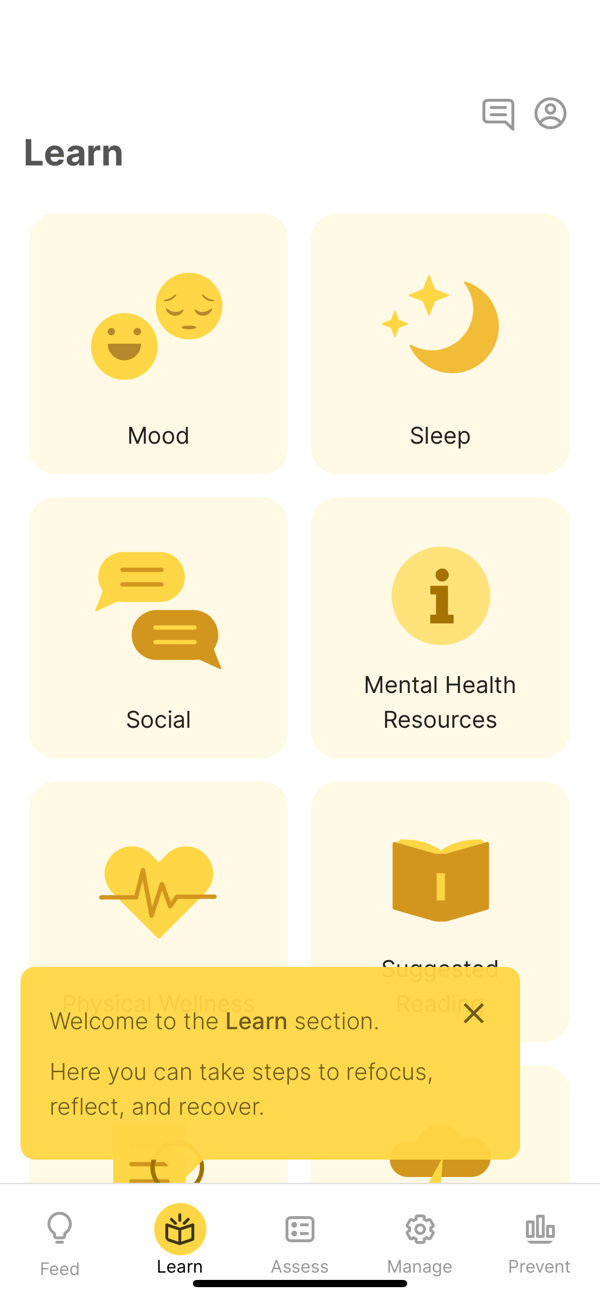
Task: Go to the Manage tab
Action: point(420,1243)
